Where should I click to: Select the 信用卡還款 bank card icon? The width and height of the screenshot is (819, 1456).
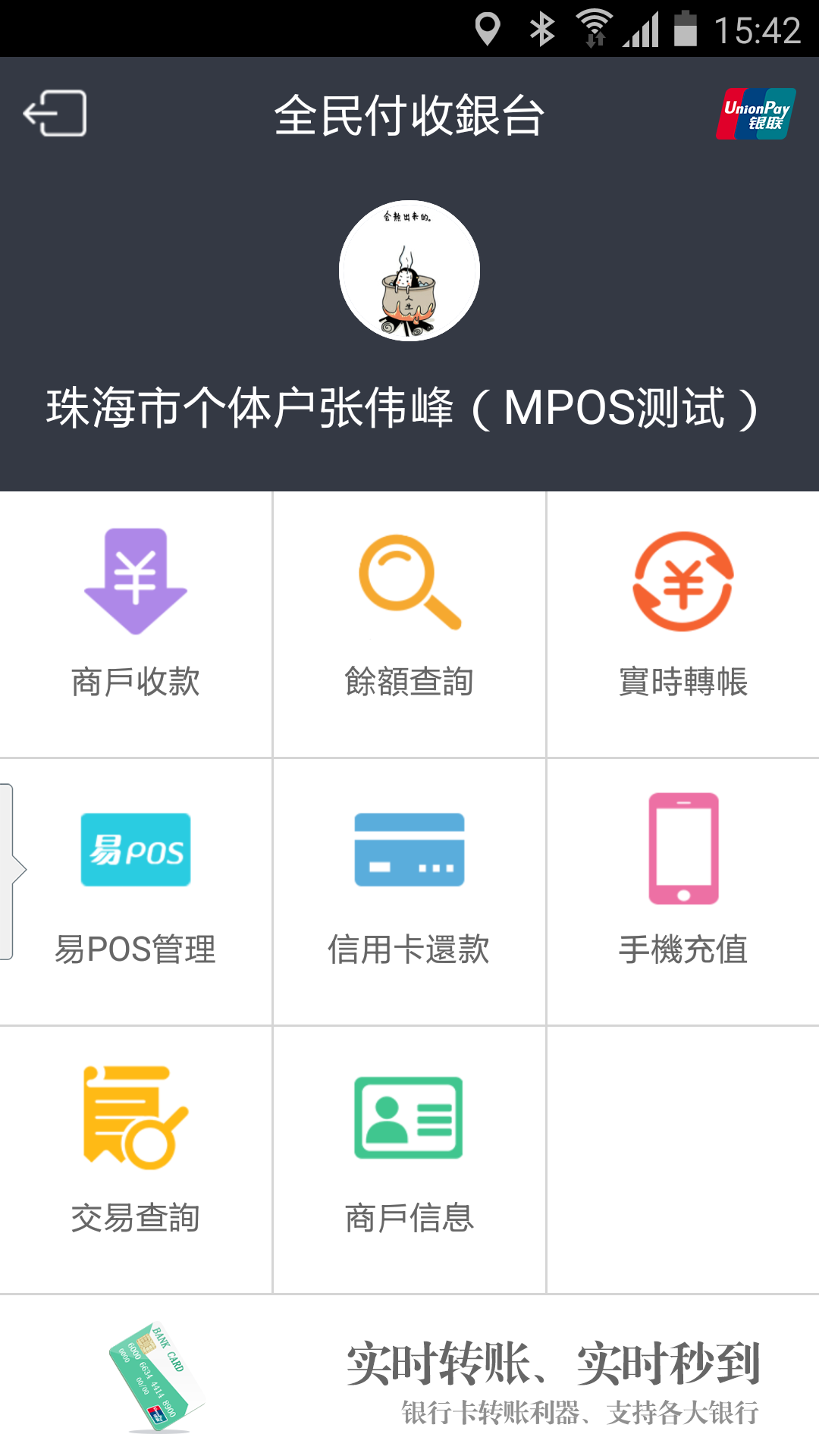pos(409,848)
